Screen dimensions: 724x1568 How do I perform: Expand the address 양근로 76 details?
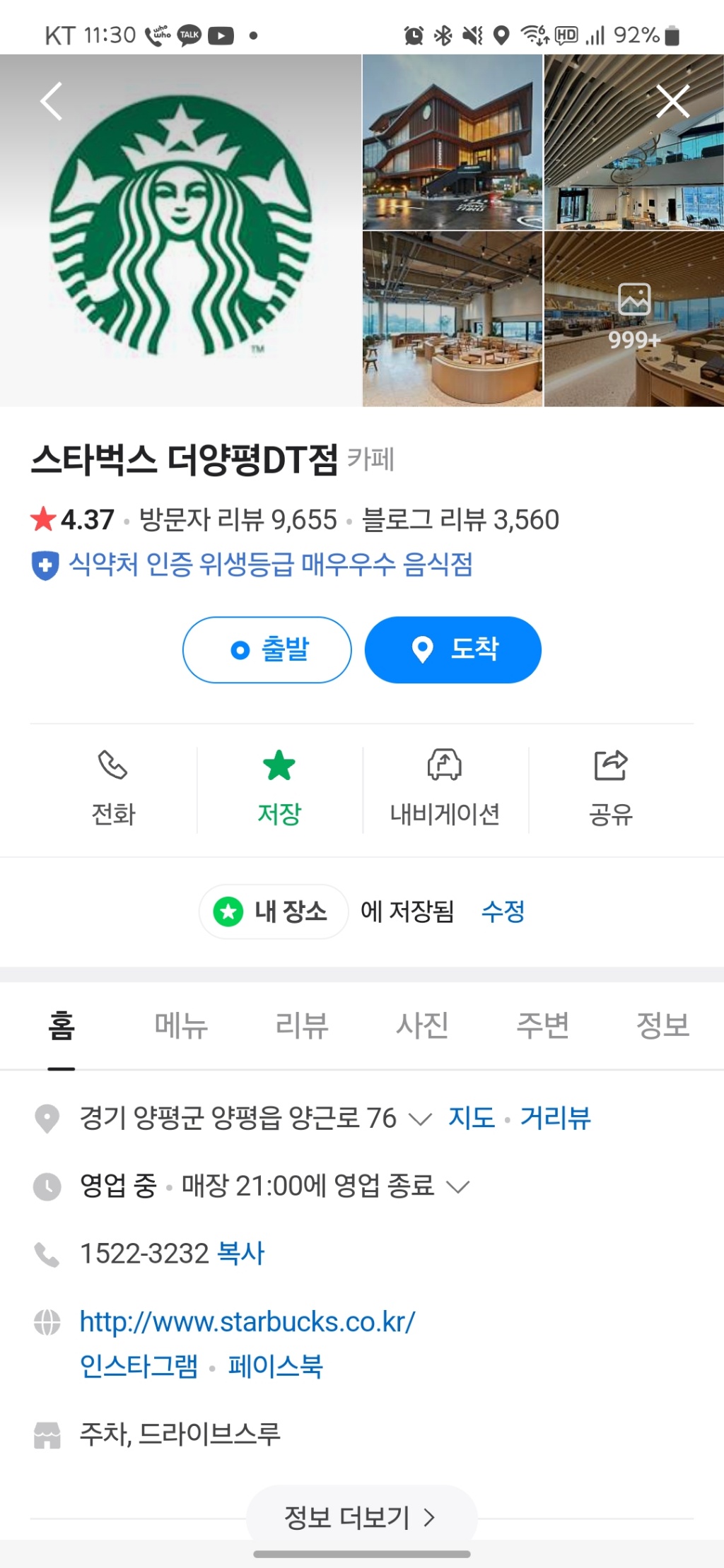tap(420, 1119)
